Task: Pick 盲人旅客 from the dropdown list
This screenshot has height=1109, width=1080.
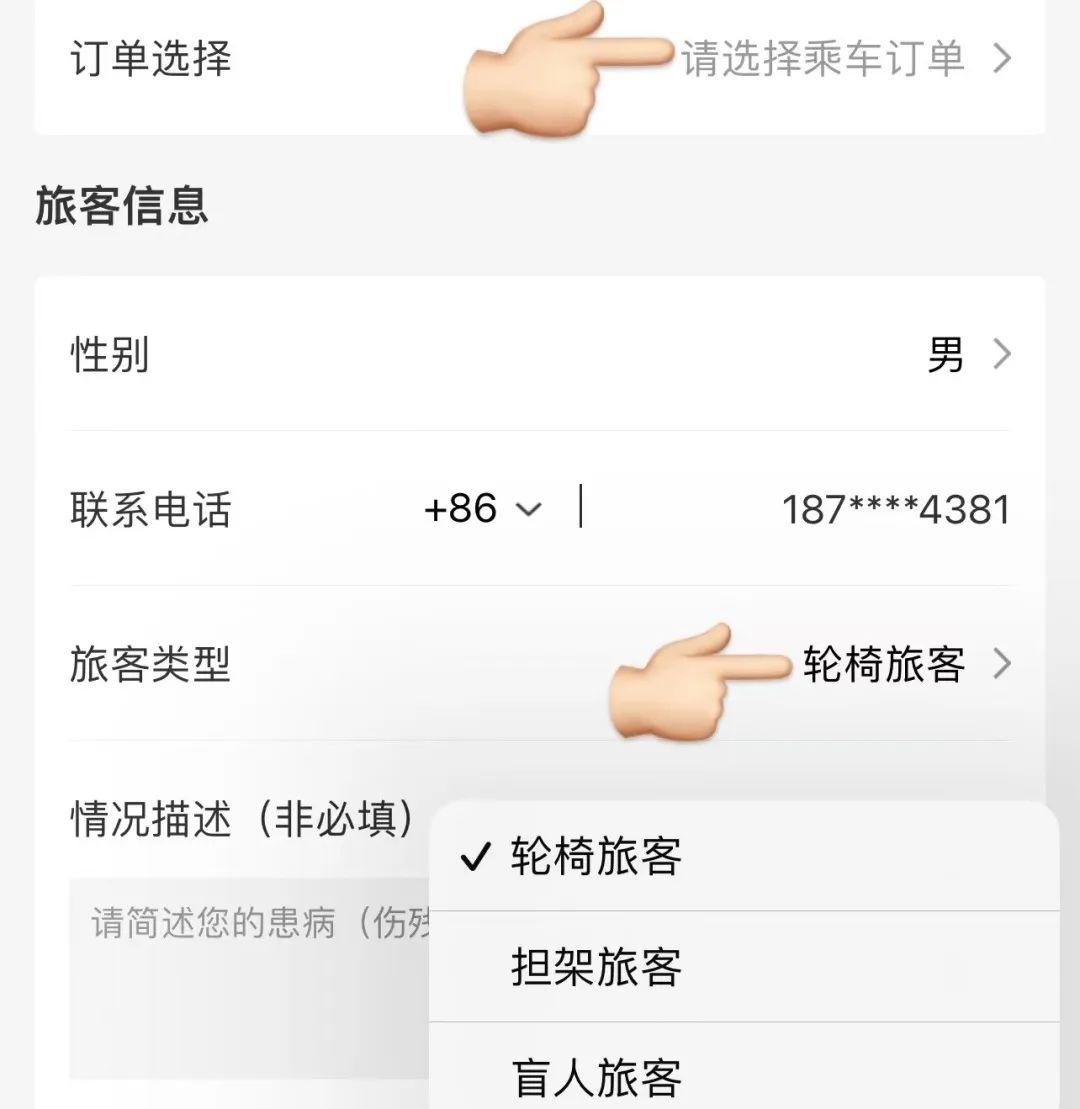Action: (x=596, y=1077)
